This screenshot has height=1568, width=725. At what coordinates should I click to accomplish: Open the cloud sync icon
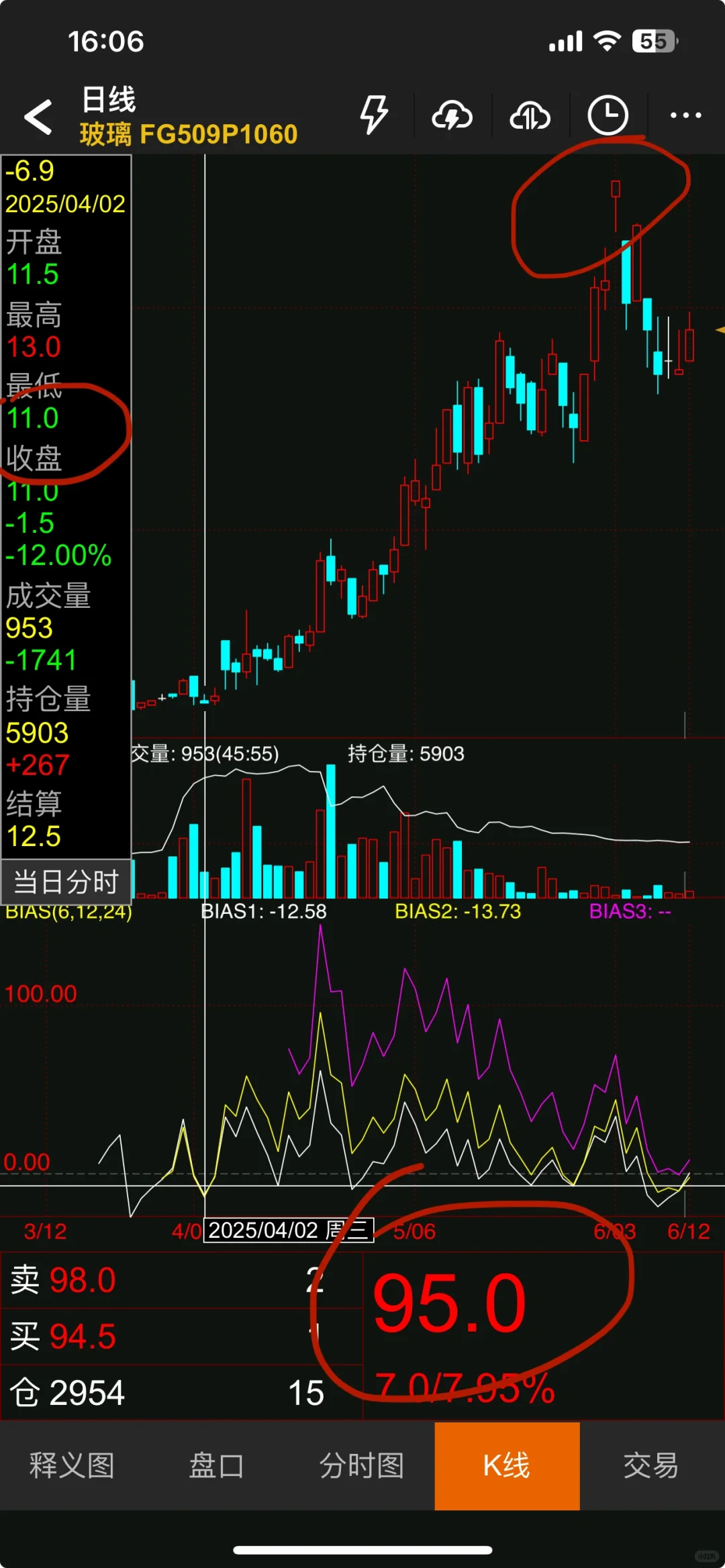coord(530,115)
